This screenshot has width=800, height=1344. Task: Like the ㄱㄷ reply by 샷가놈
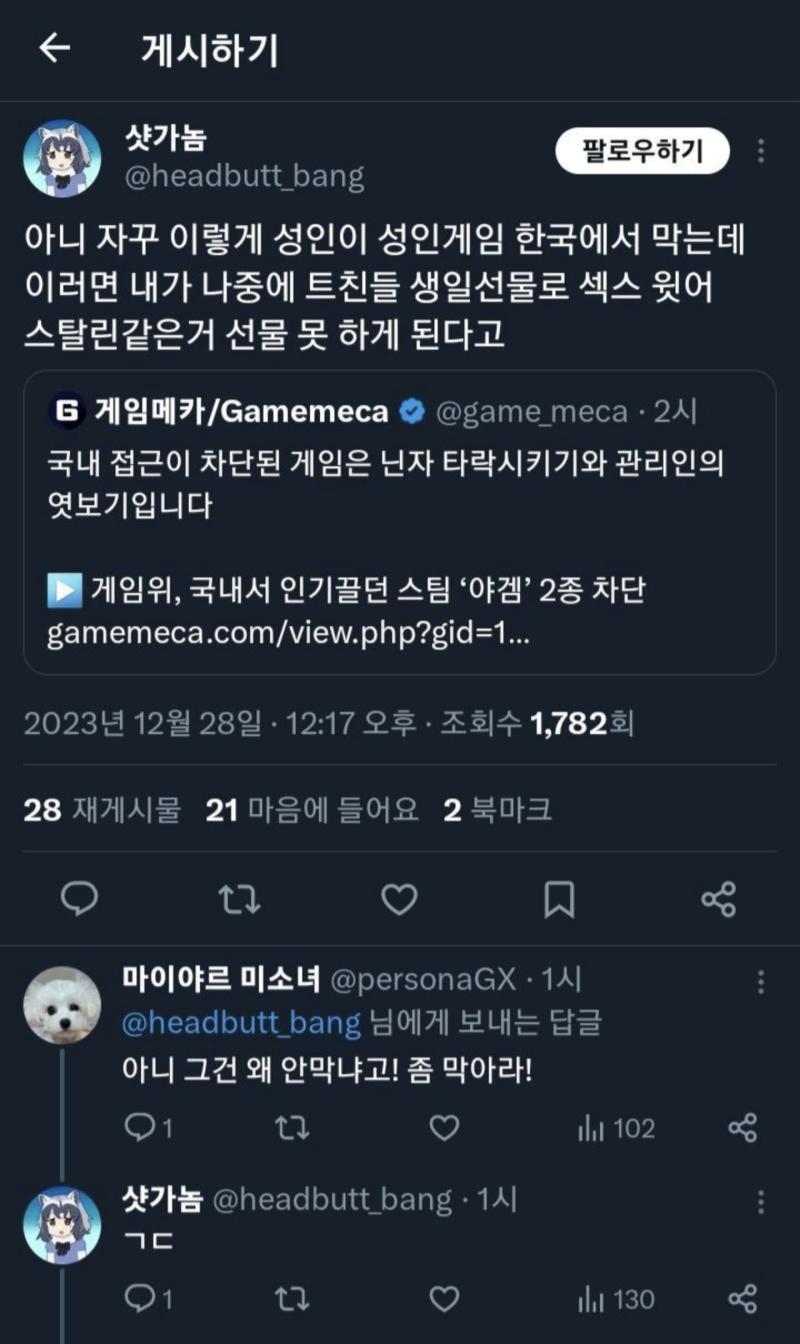point(443,1299)
